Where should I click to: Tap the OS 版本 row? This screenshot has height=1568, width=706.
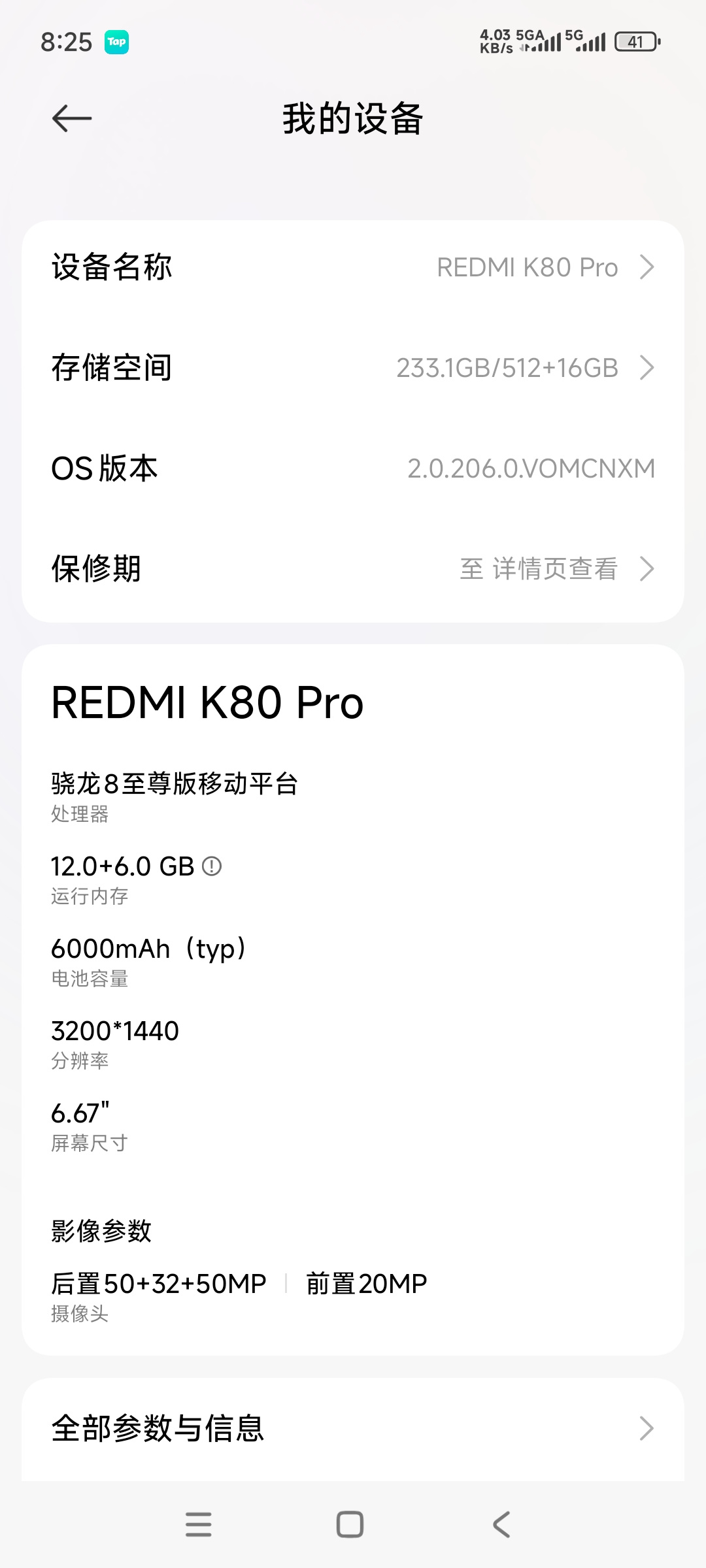[353, 468]
